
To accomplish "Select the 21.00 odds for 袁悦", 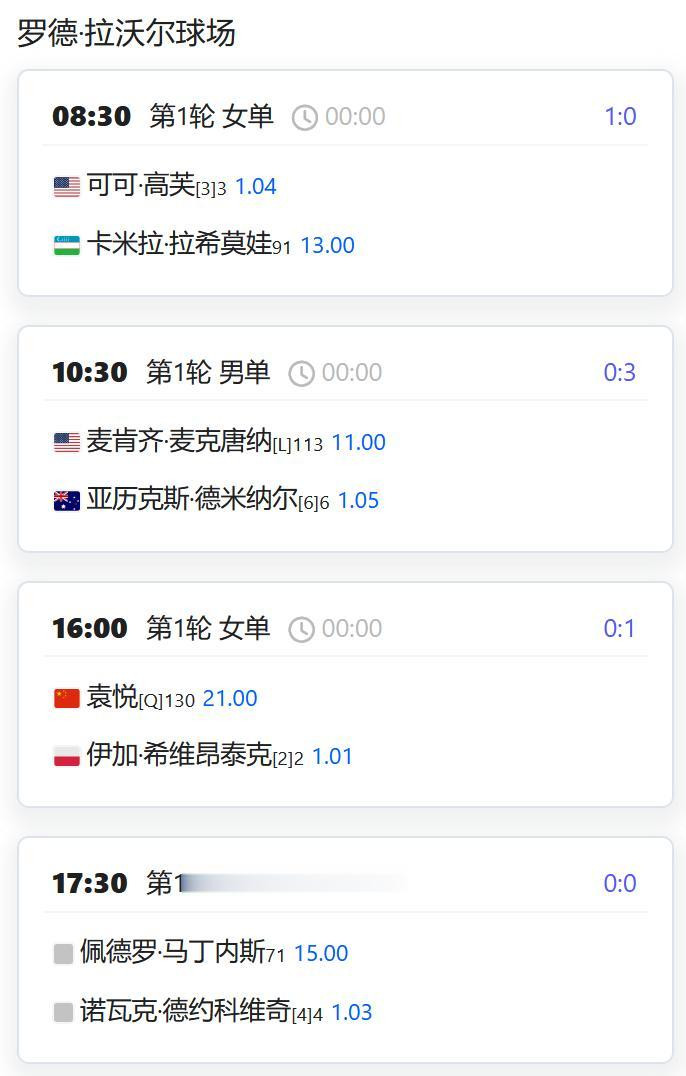I will click(230, 698).
